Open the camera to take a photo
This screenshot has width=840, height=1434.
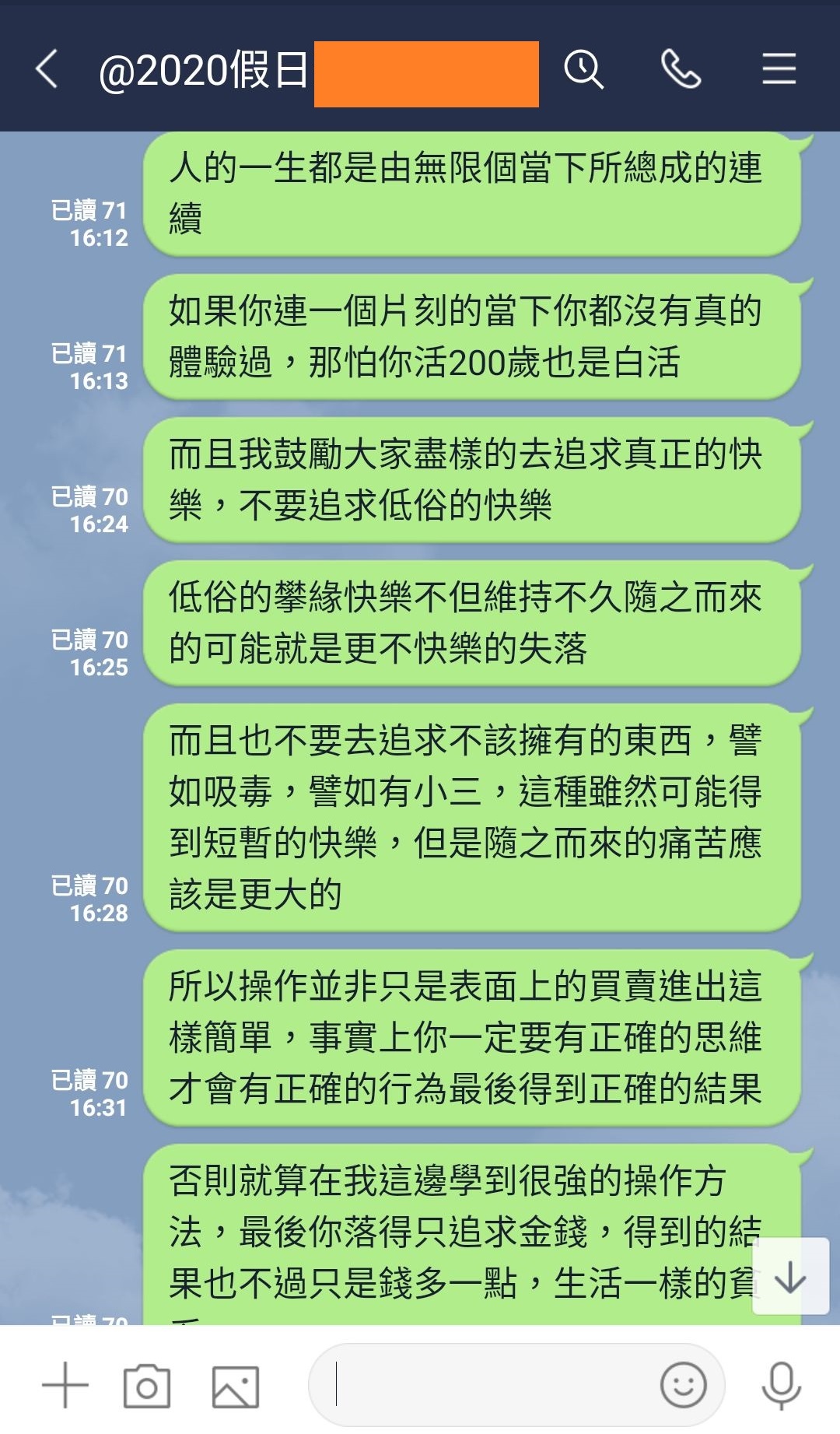coord(147,1386)
